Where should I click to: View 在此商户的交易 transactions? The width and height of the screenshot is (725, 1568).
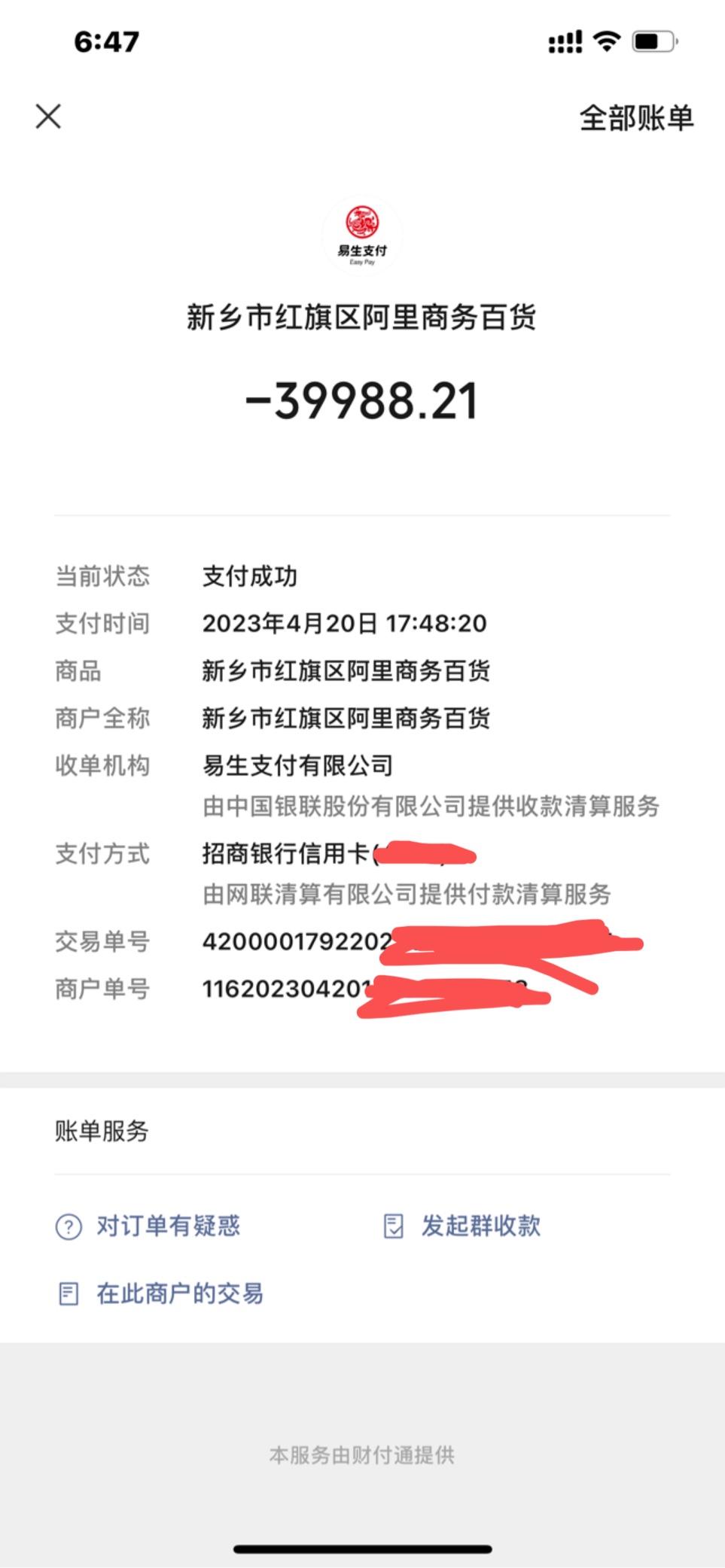160,1293
